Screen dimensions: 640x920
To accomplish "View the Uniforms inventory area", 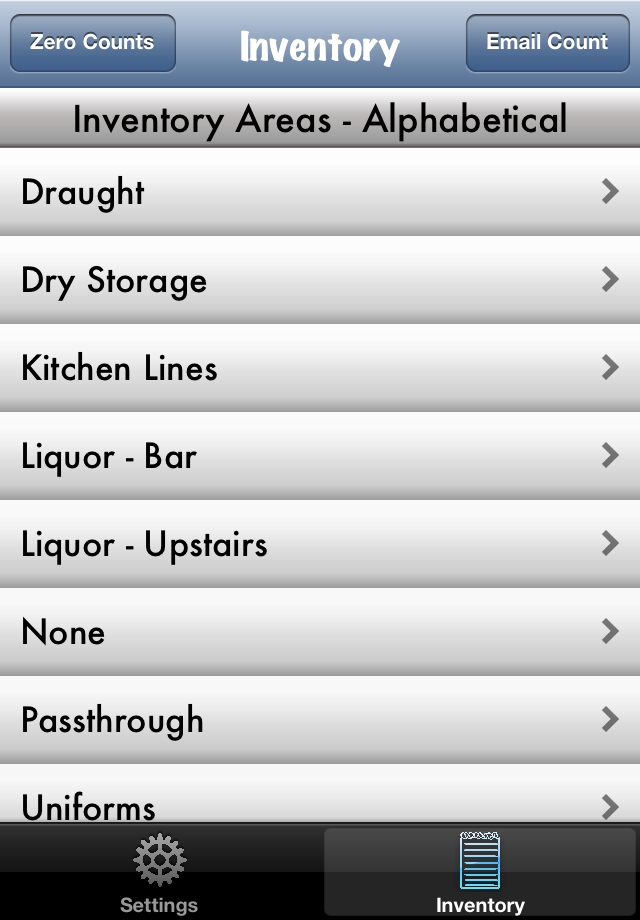I will click(x=320, y=804).
